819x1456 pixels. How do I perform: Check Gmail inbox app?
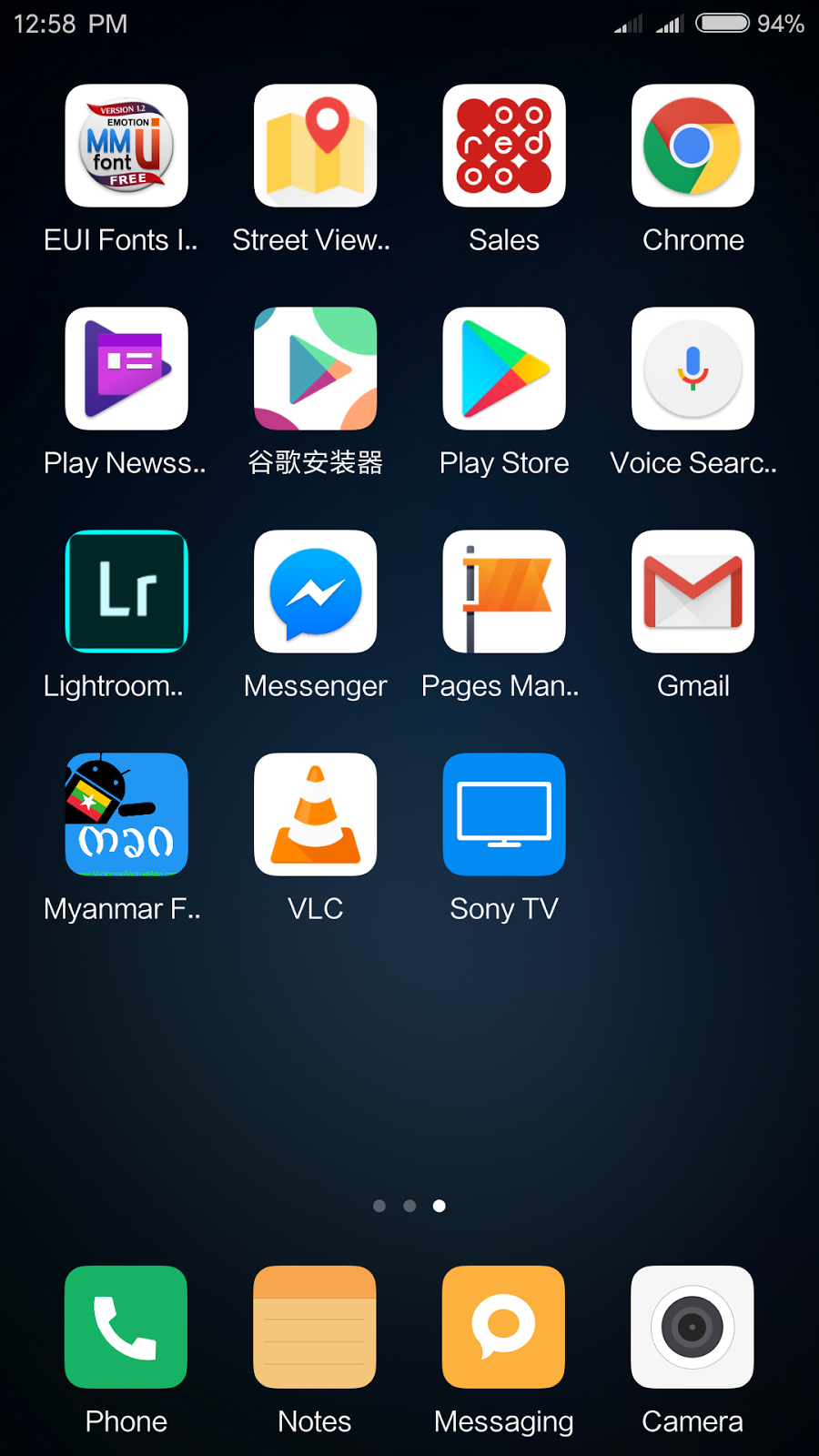pos(693,591)
